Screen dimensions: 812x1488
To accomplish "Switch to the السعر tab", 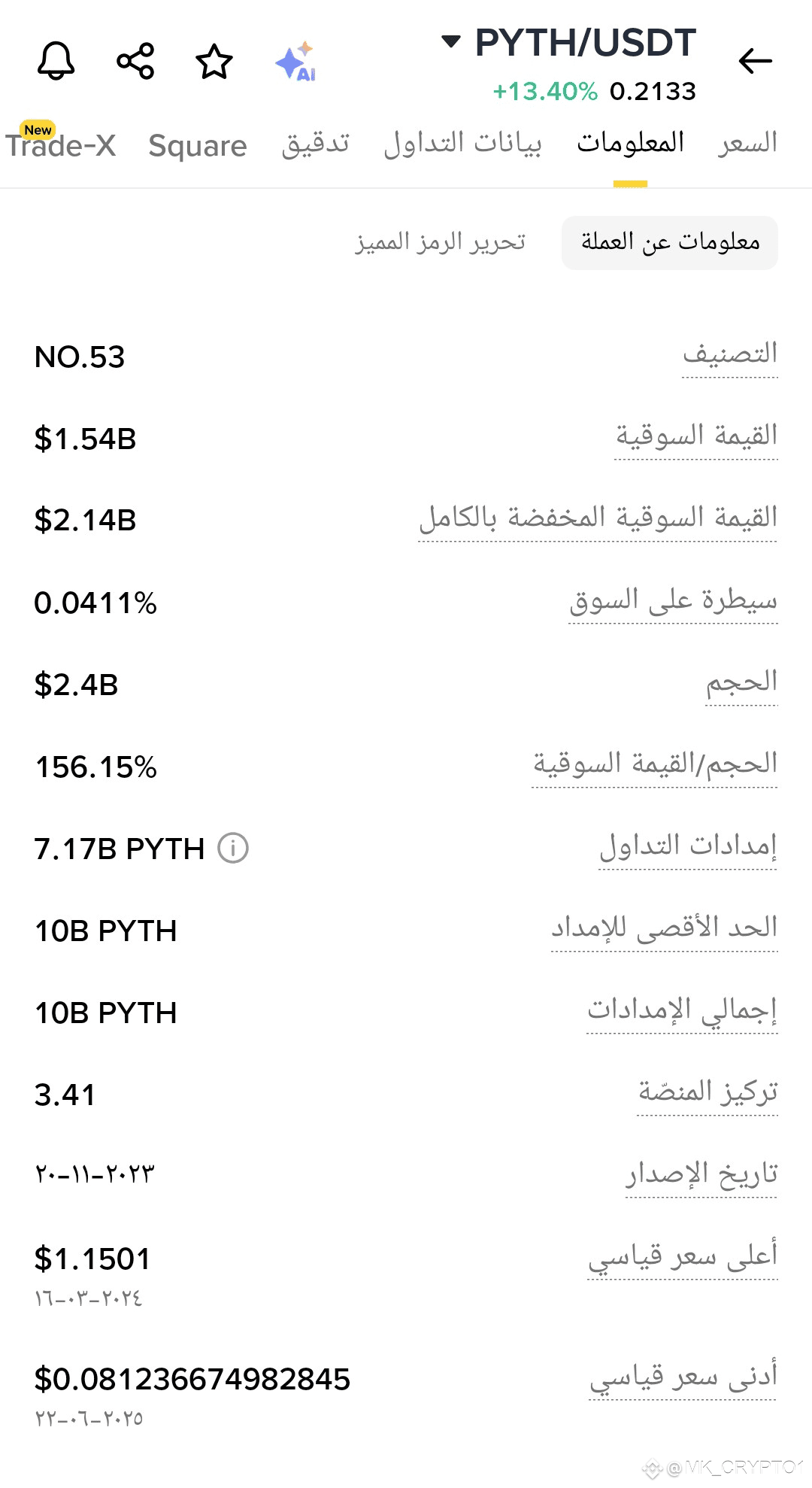I will [x=747, y=143].
